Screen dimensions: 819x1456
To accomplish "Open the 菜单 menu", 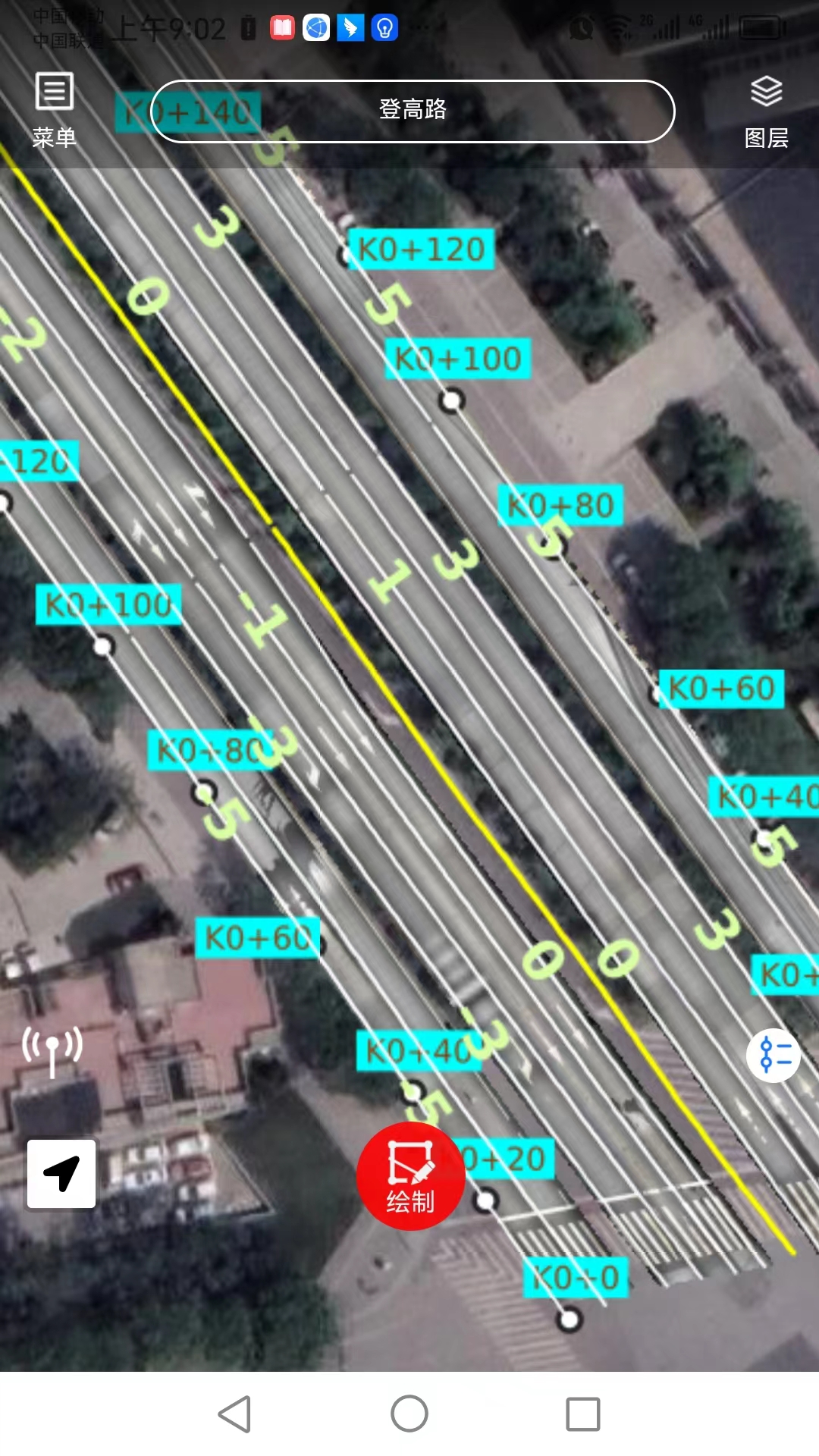I will coord(54,109).
